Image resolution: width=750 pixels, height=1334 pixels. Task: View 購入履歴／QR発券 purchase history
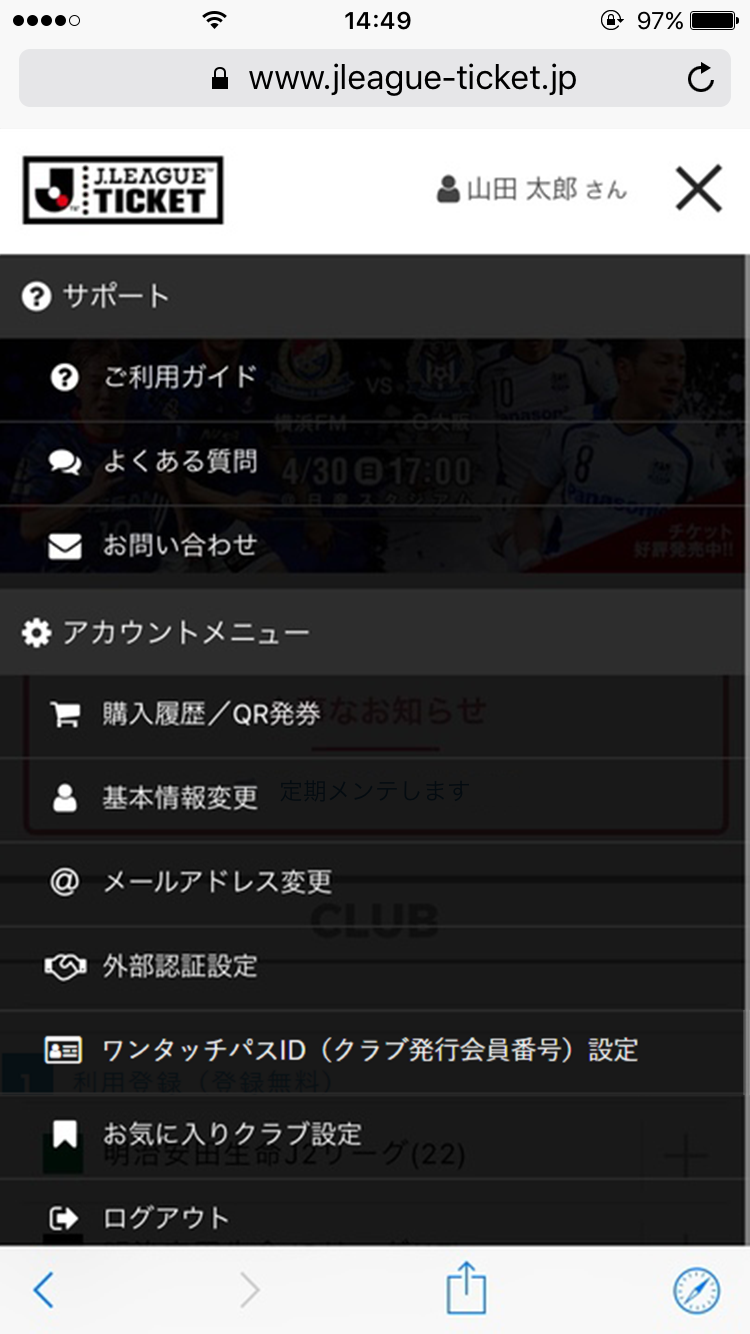[210, 715]
